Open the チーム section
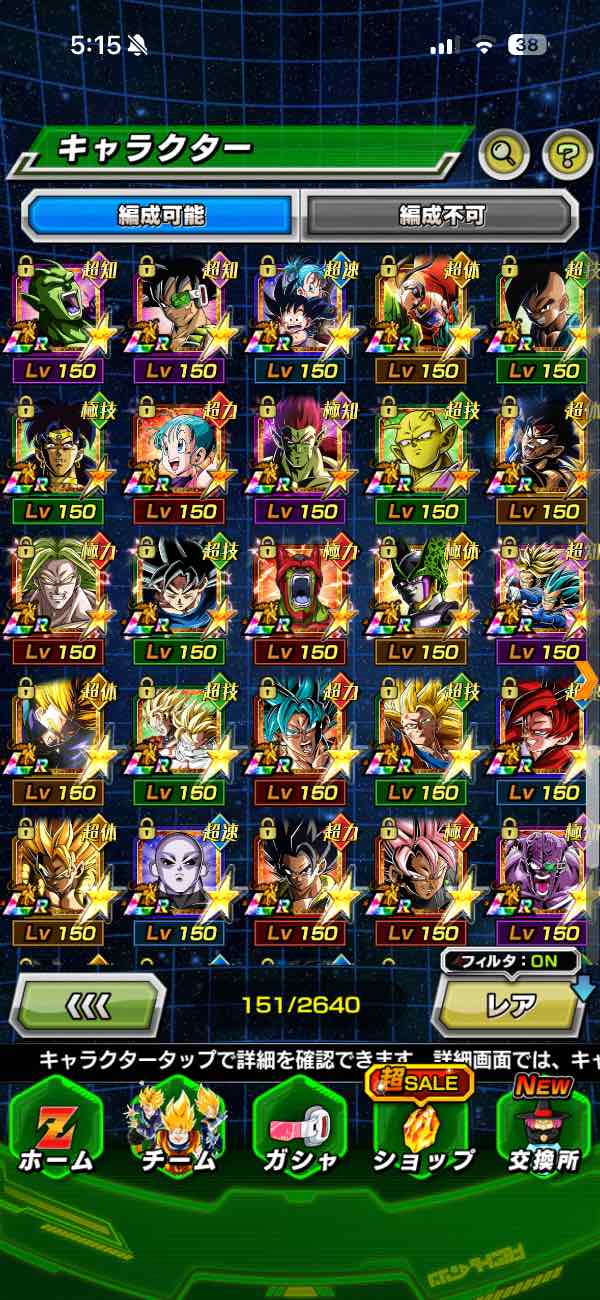The height and width of the screenshot is (1300, 600). 178,1130
